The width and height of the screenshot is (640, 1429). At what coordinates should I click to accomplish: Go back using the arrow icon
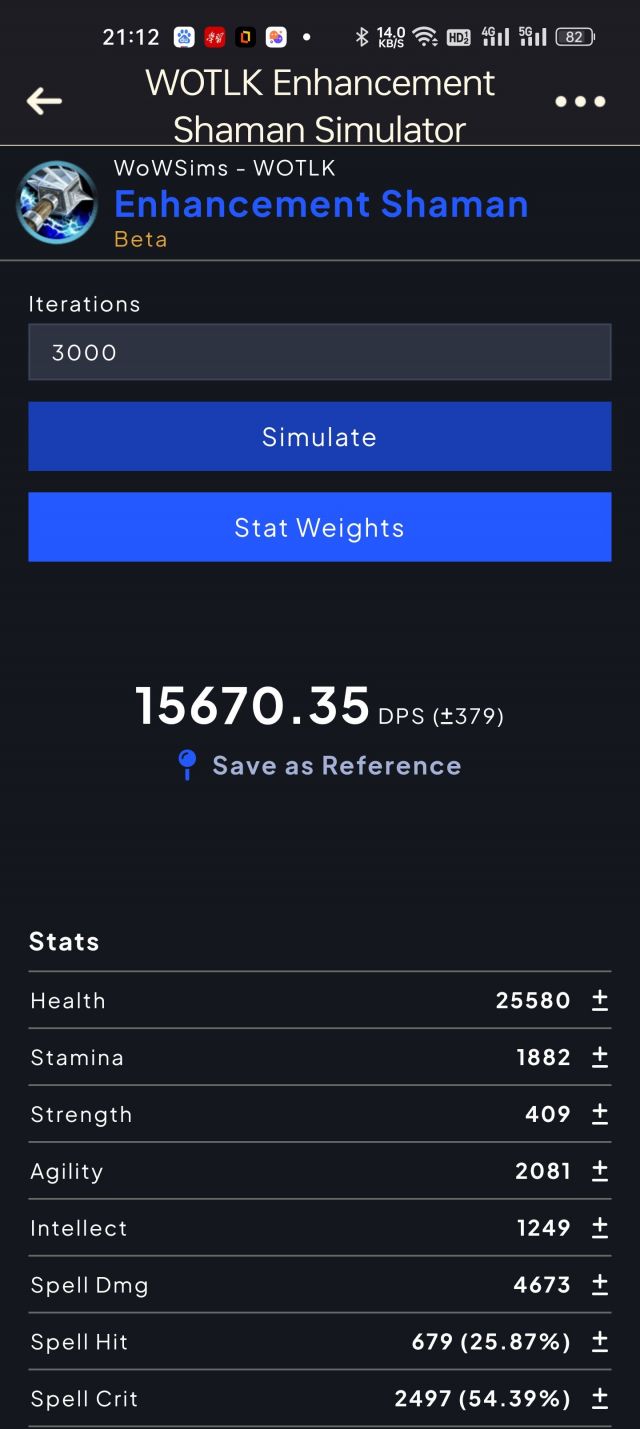(44, 101)
